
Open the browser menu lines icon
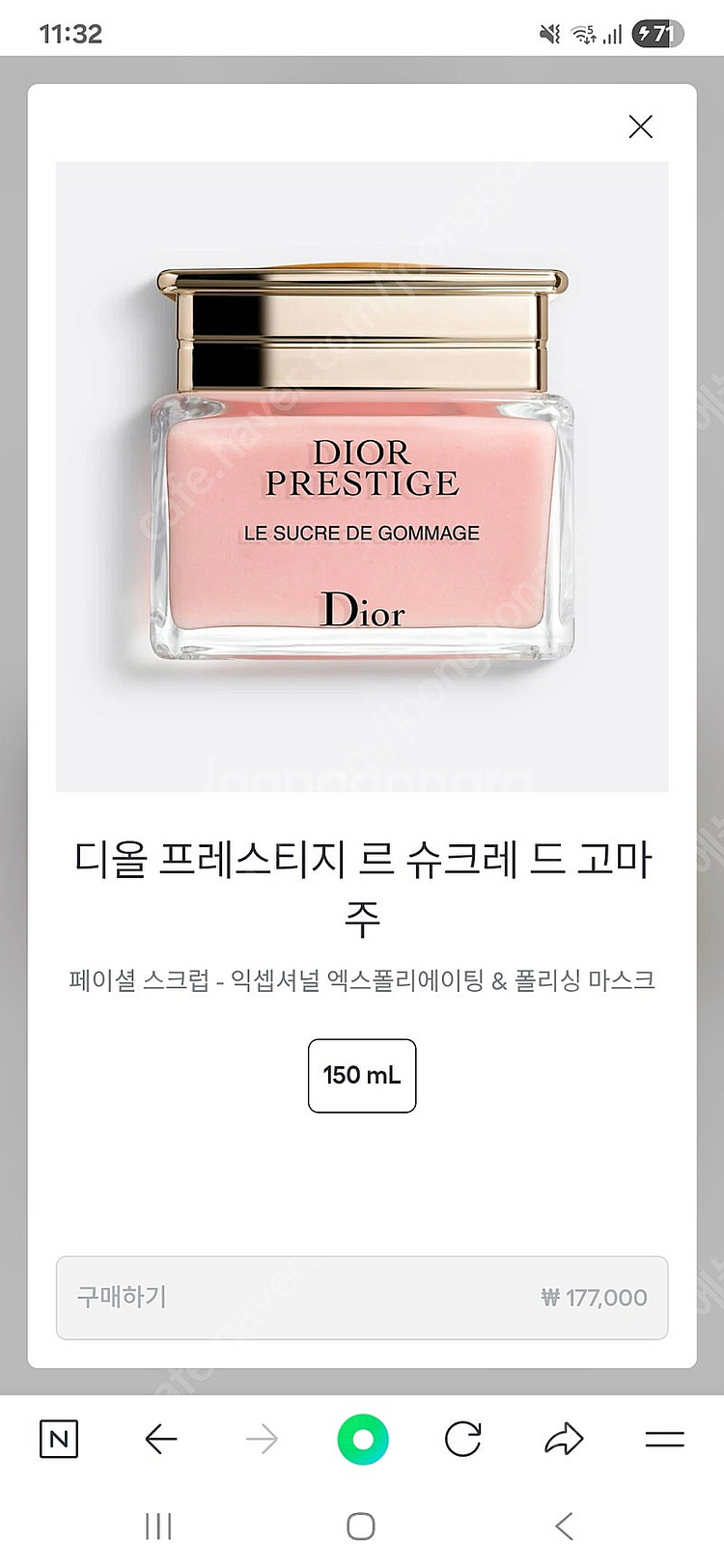(664, 1440)
